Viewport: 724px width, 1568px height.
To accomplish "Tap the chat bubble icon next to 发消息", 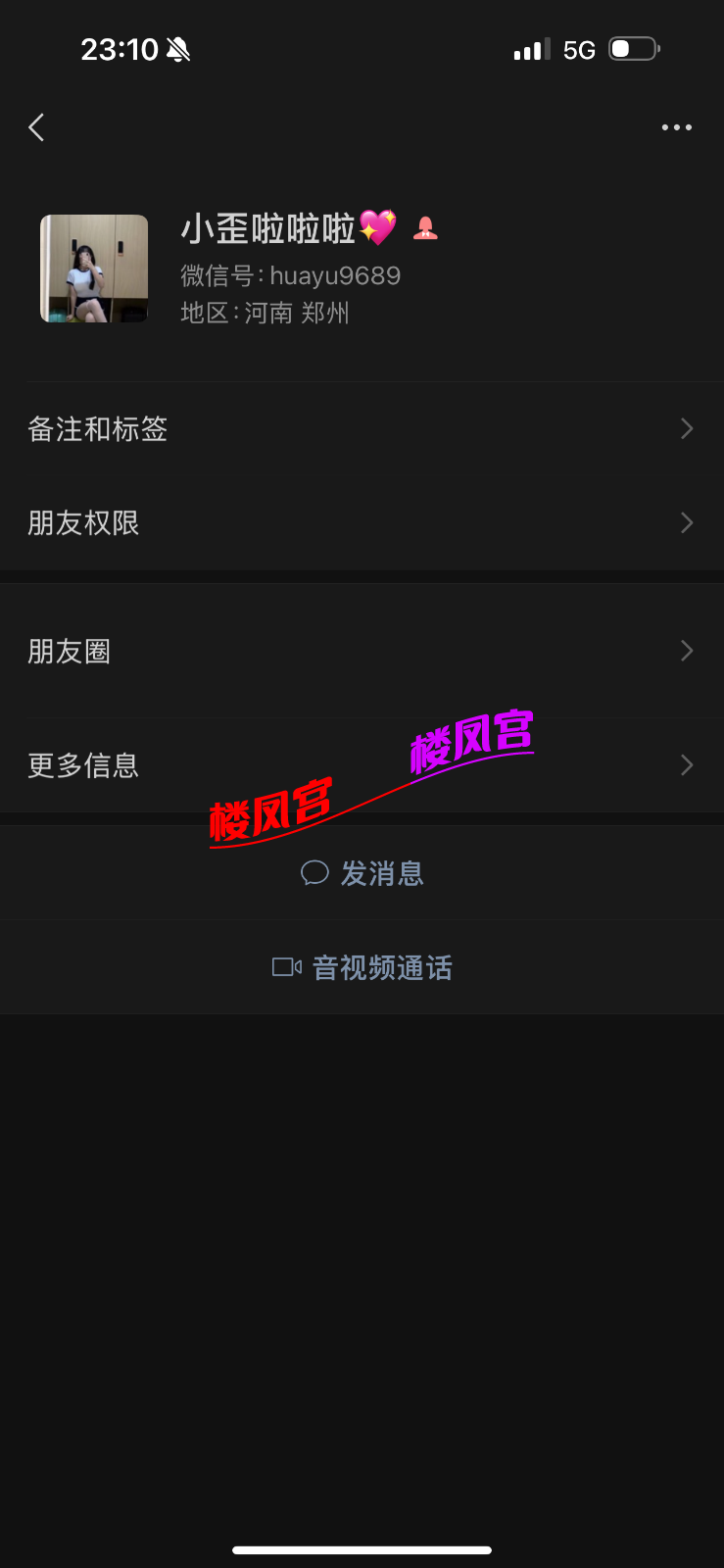I will (x=314, y=873).
